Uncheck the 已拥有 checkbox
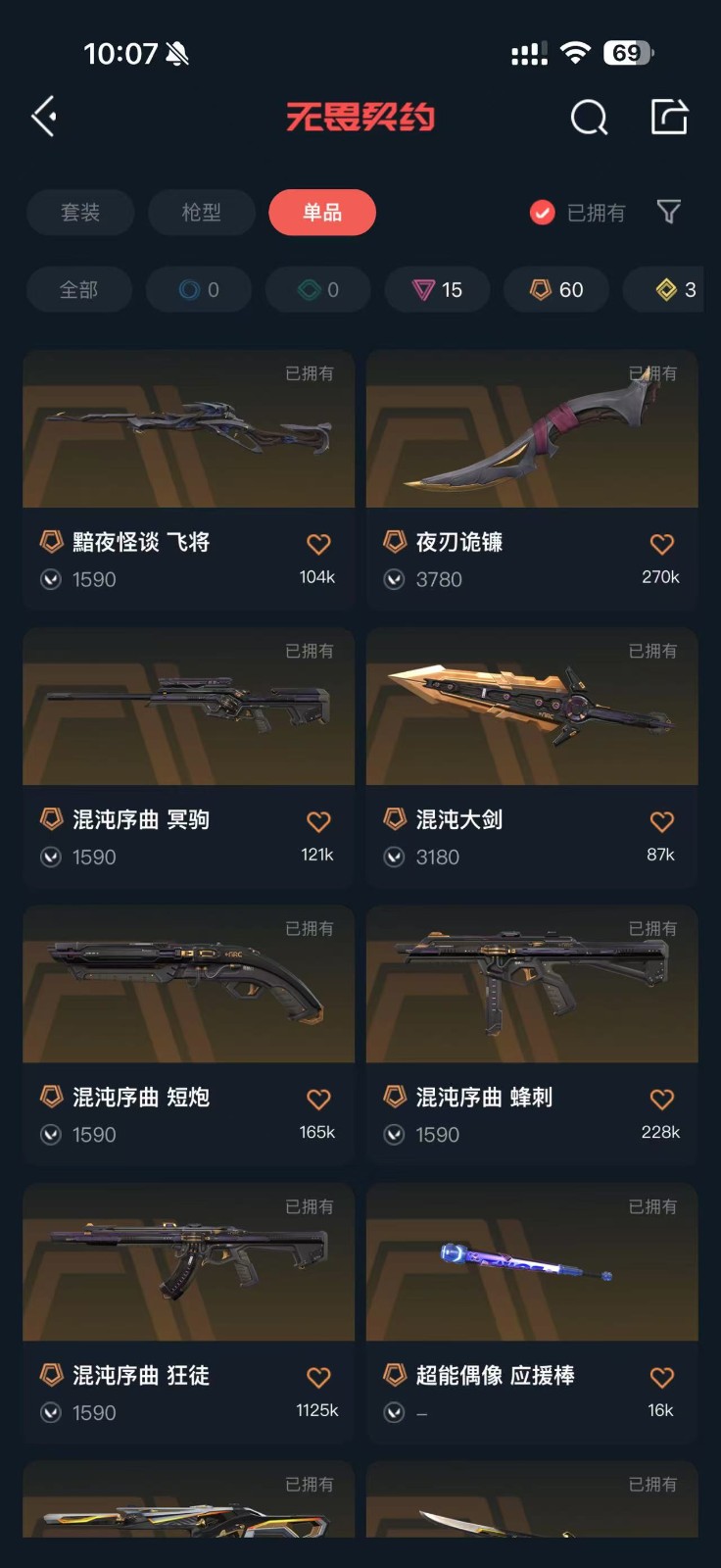 click(543, 213)
